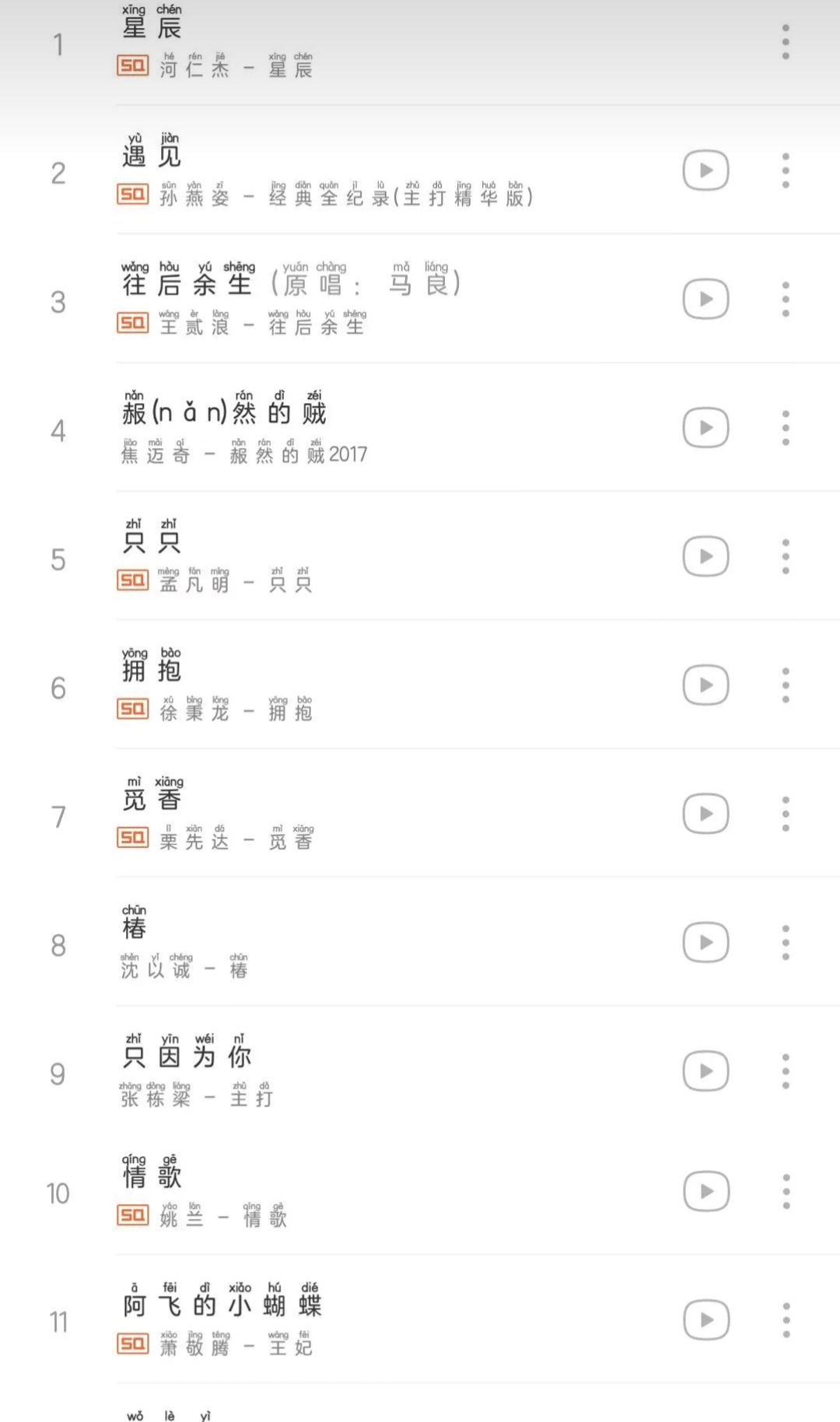Open more options for 只因为你
Screen dimensions: 840x1422
(786, 1071)
